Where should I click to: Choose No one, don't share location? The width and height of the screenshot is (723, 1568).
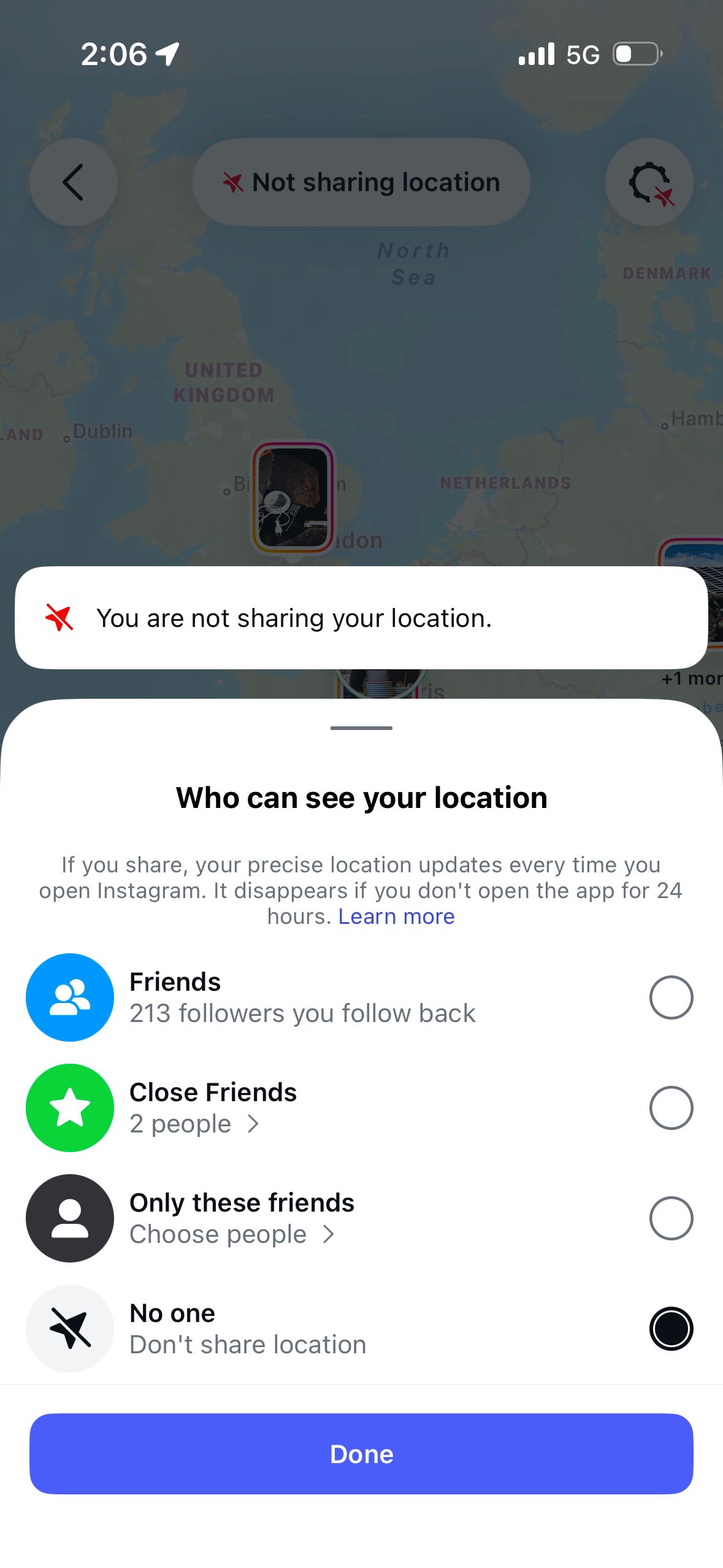(x=671, y=1329)
